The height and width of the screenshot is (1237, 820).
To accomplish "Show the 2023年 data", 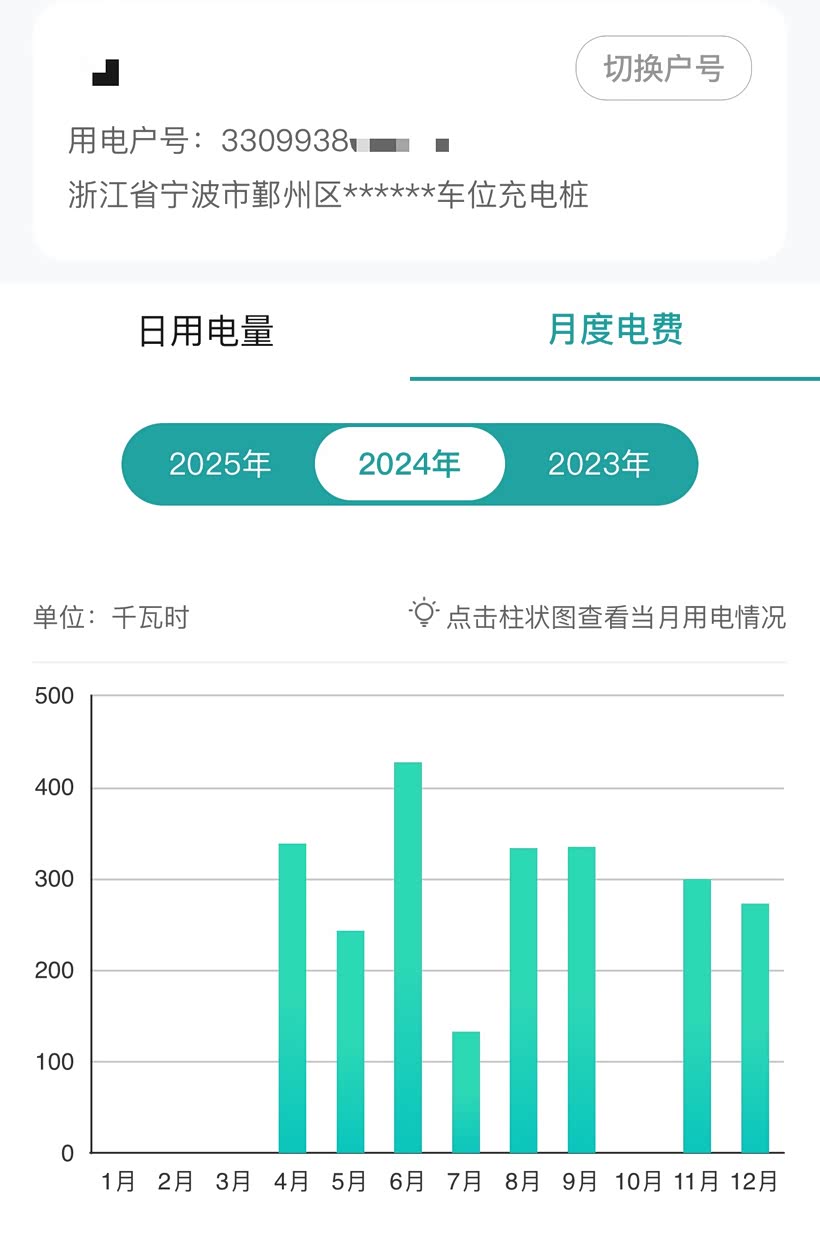I will (598, 464).
